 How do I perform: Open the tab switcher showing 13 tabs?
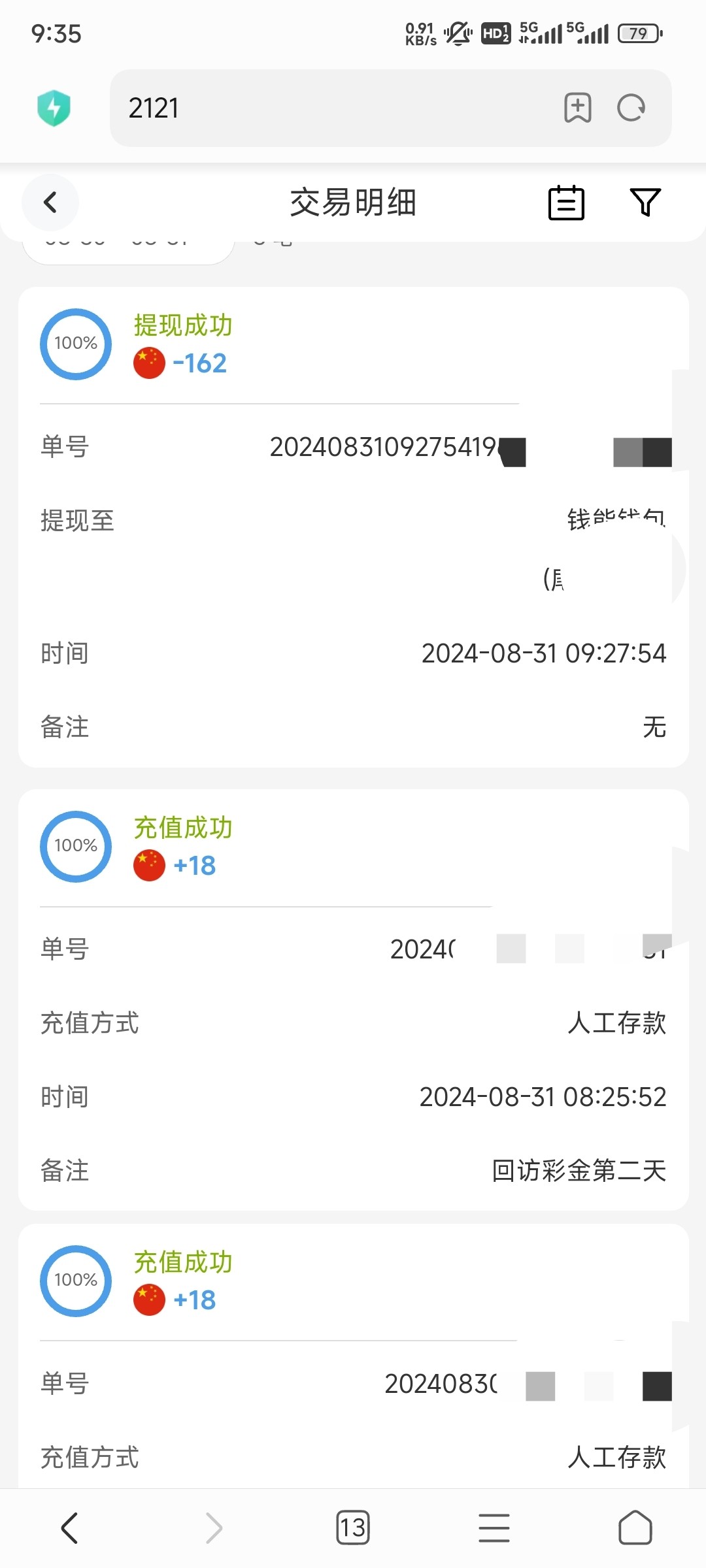pyautogui.click(x=353, y=1528)
